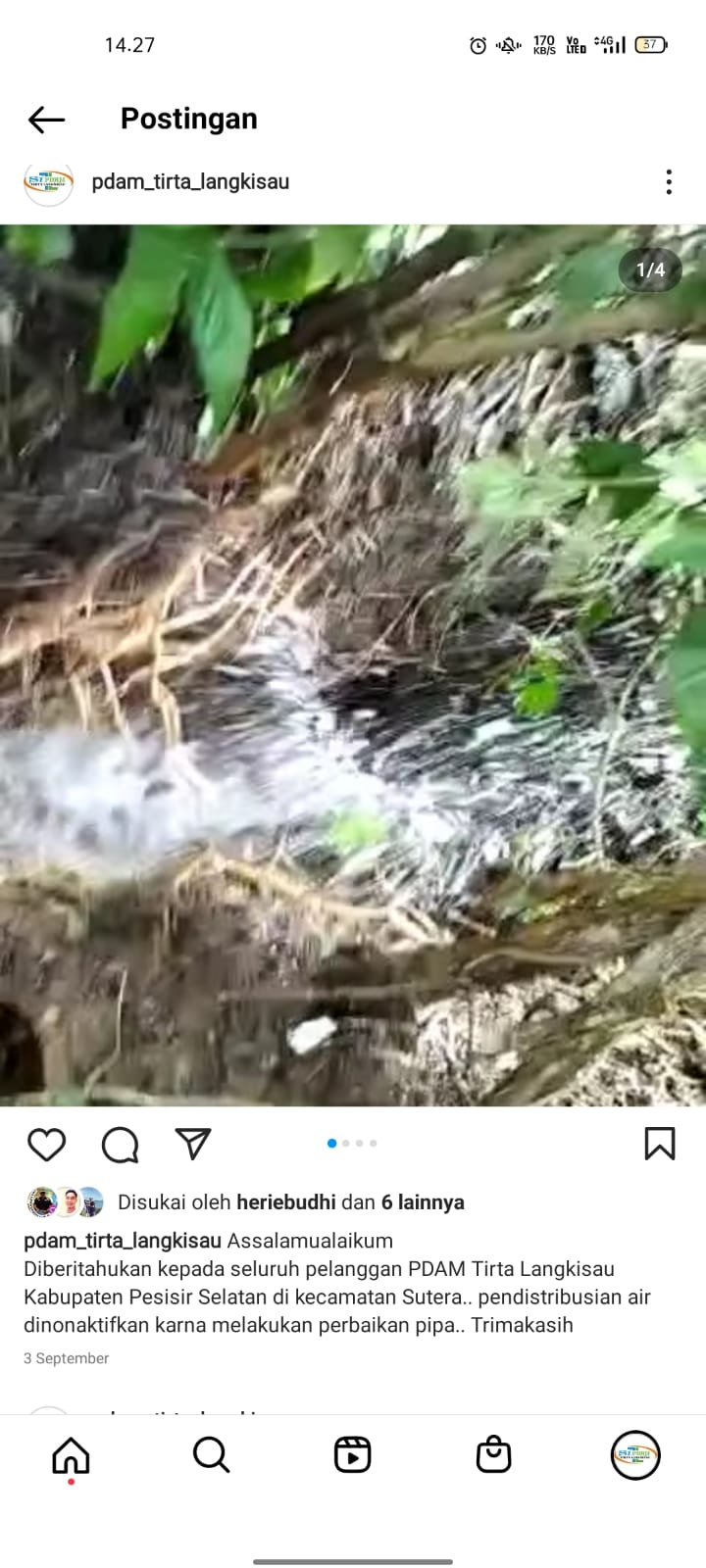This screenshot has width=706, height=1568.
Task: Switch to the Shop tab
Action: pos(493,1455)
